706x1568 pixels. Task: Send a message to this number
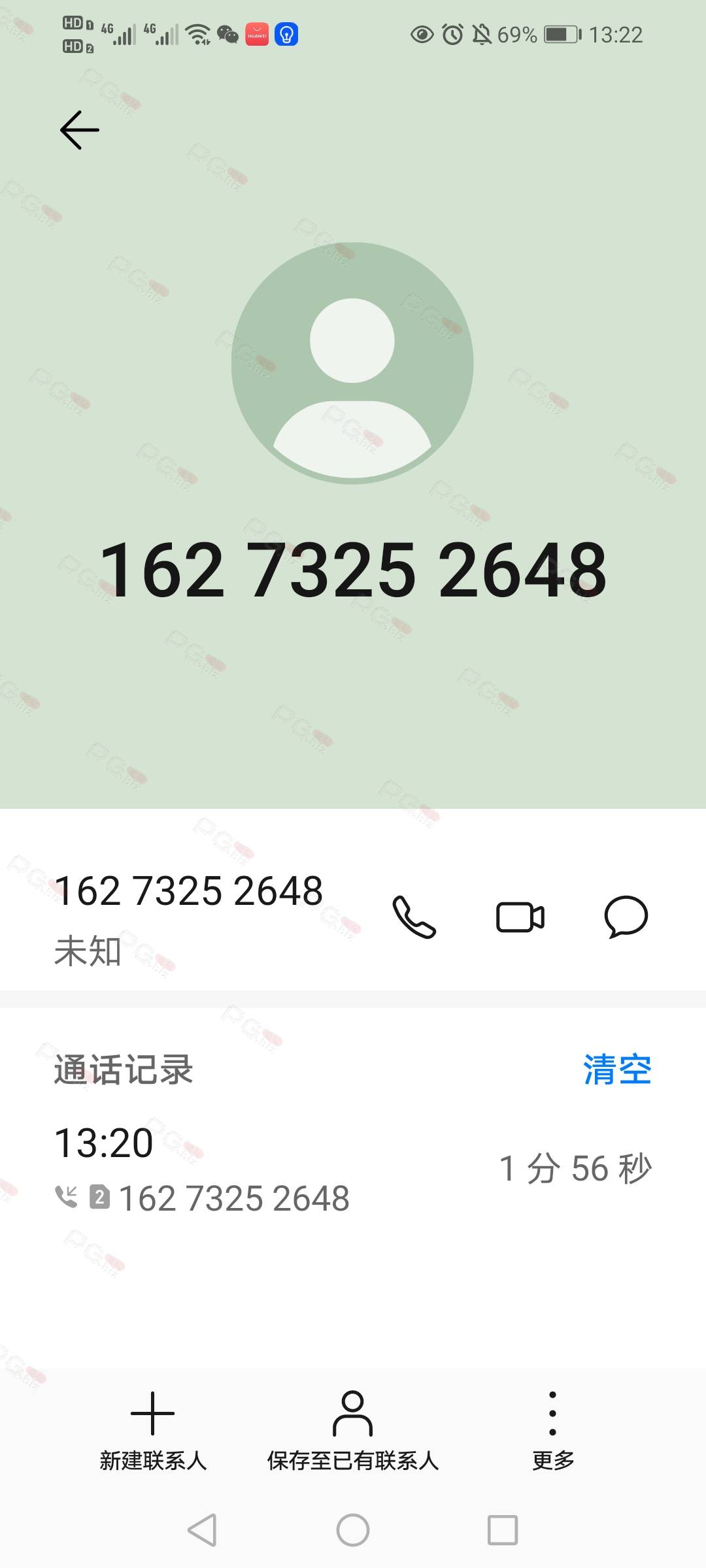[626, 917]
